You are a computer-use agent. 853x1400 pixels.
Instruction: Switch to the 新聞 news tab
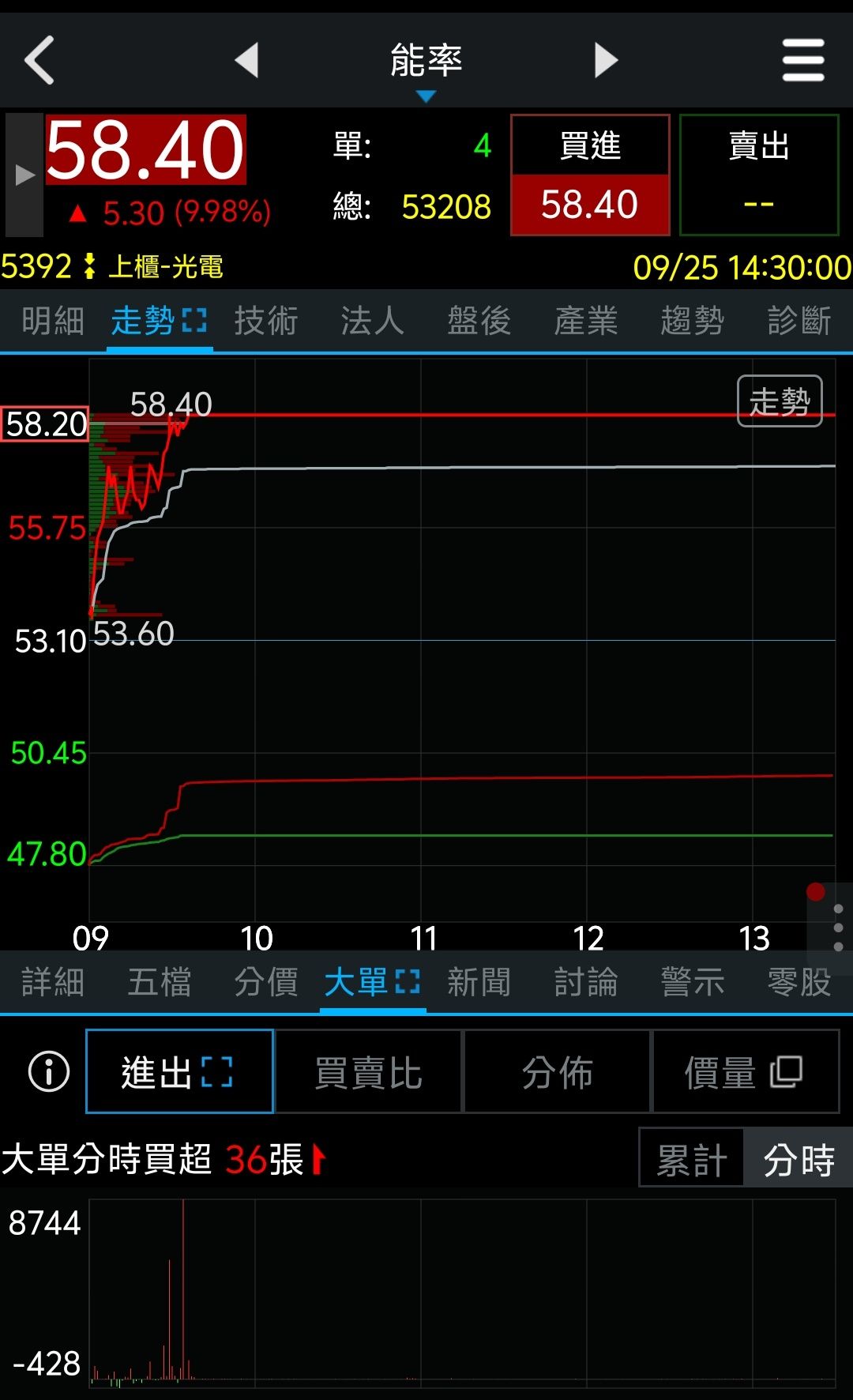coord(479,983)
